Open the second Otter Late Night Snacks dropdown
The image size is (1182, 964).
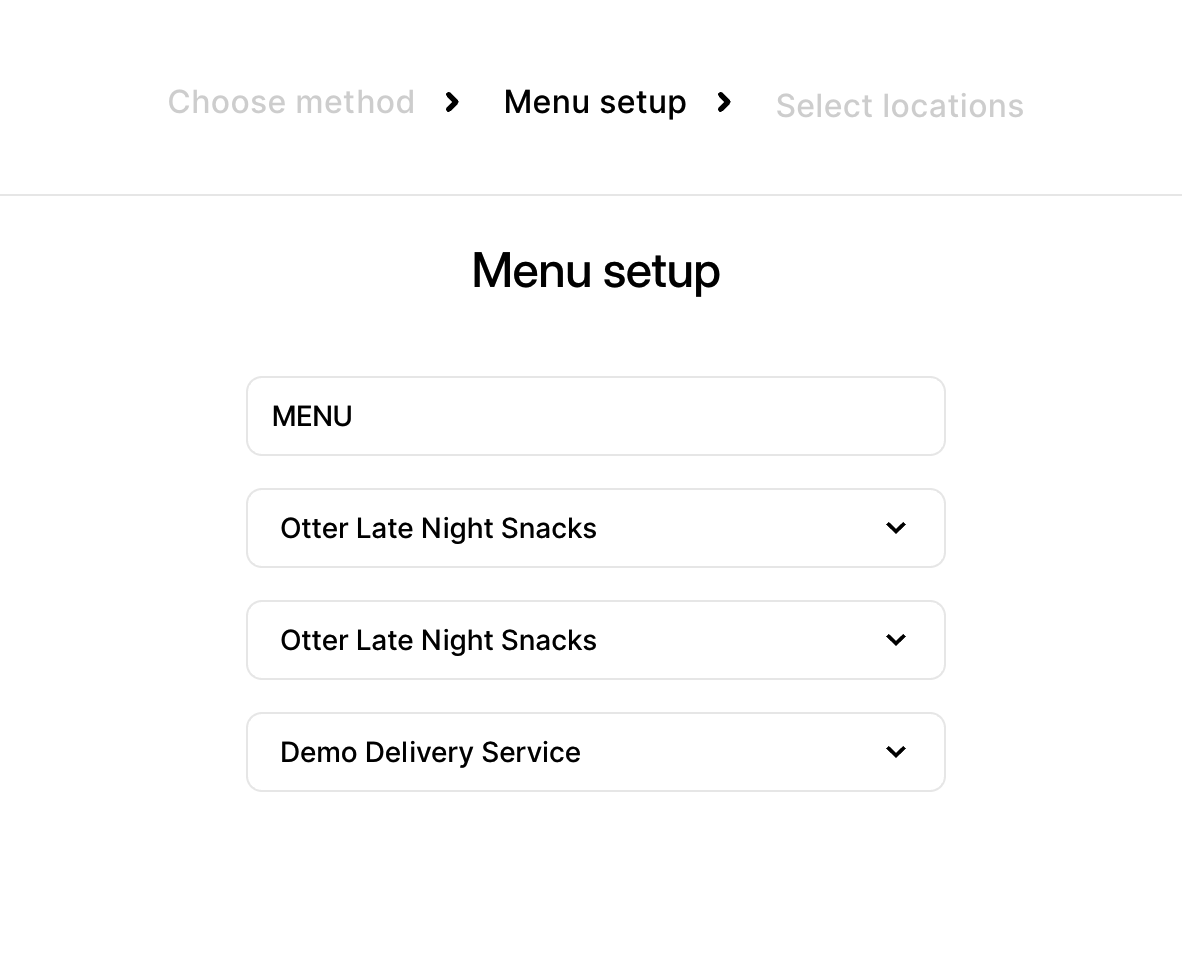click(x=595, y=640)
